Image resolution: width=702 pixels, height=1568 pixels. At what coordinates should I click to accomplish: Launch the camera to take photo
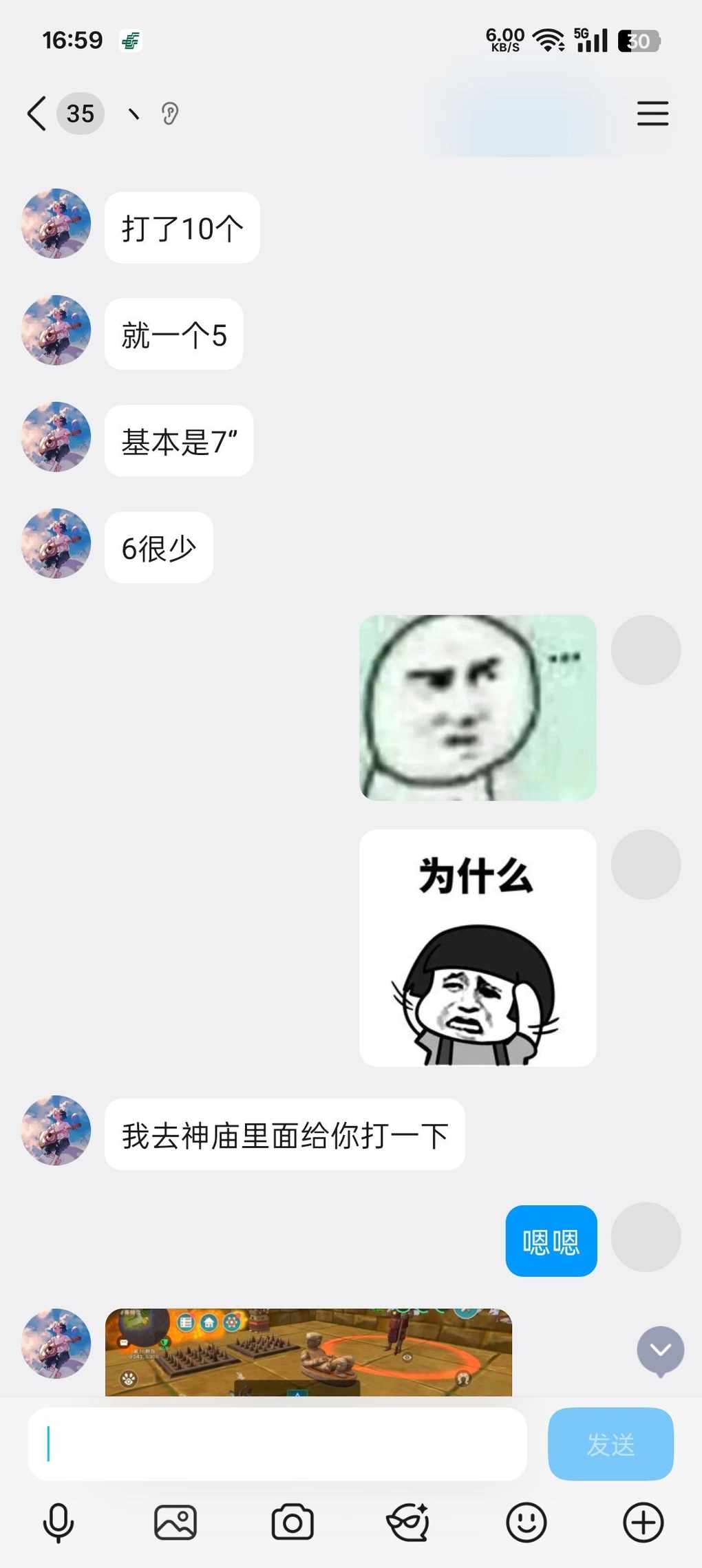point(292,1523)
